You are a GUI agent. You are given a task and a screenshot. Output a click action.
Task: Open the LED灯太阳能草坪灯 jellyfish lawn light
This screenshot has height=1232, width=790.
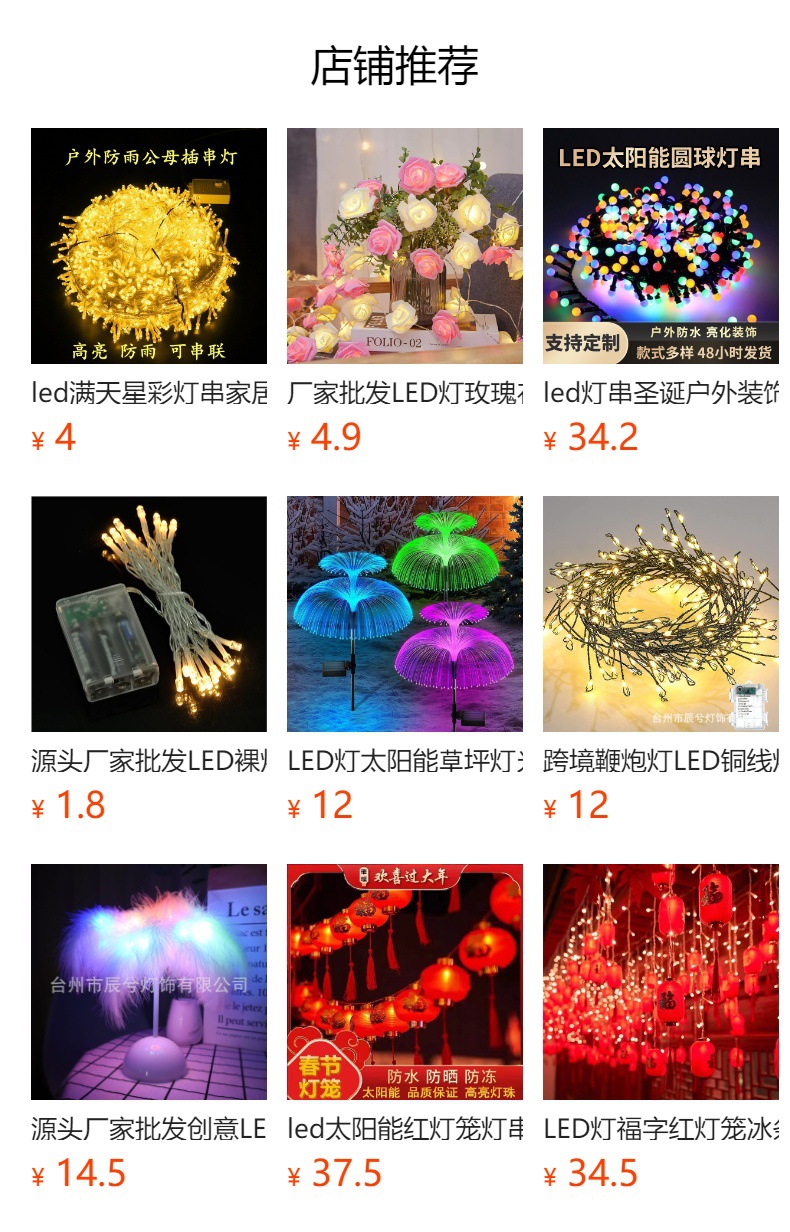pos(405,614)
